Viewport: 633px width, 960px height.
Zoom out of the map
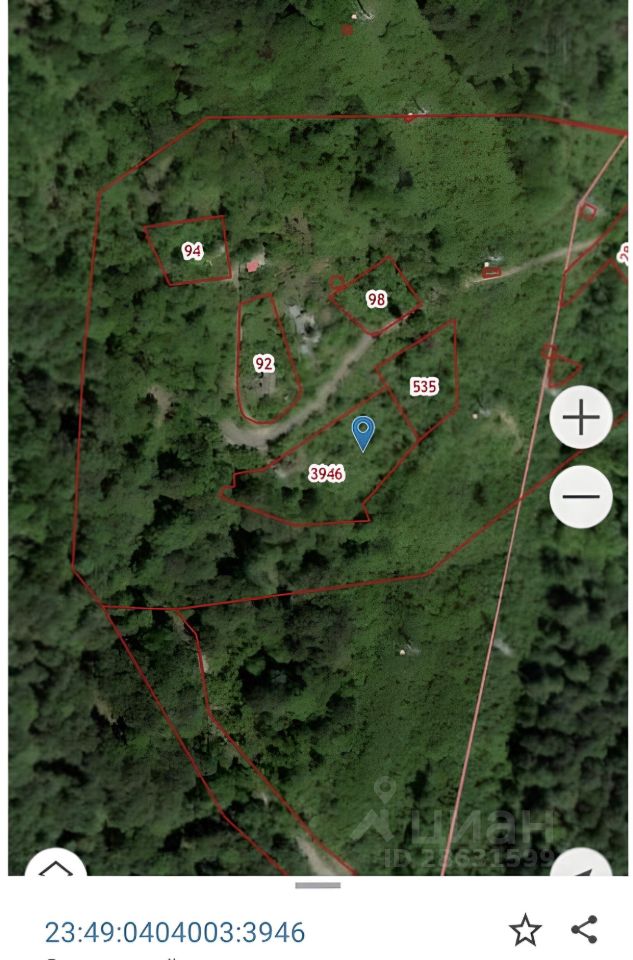(x=581, y=497)
